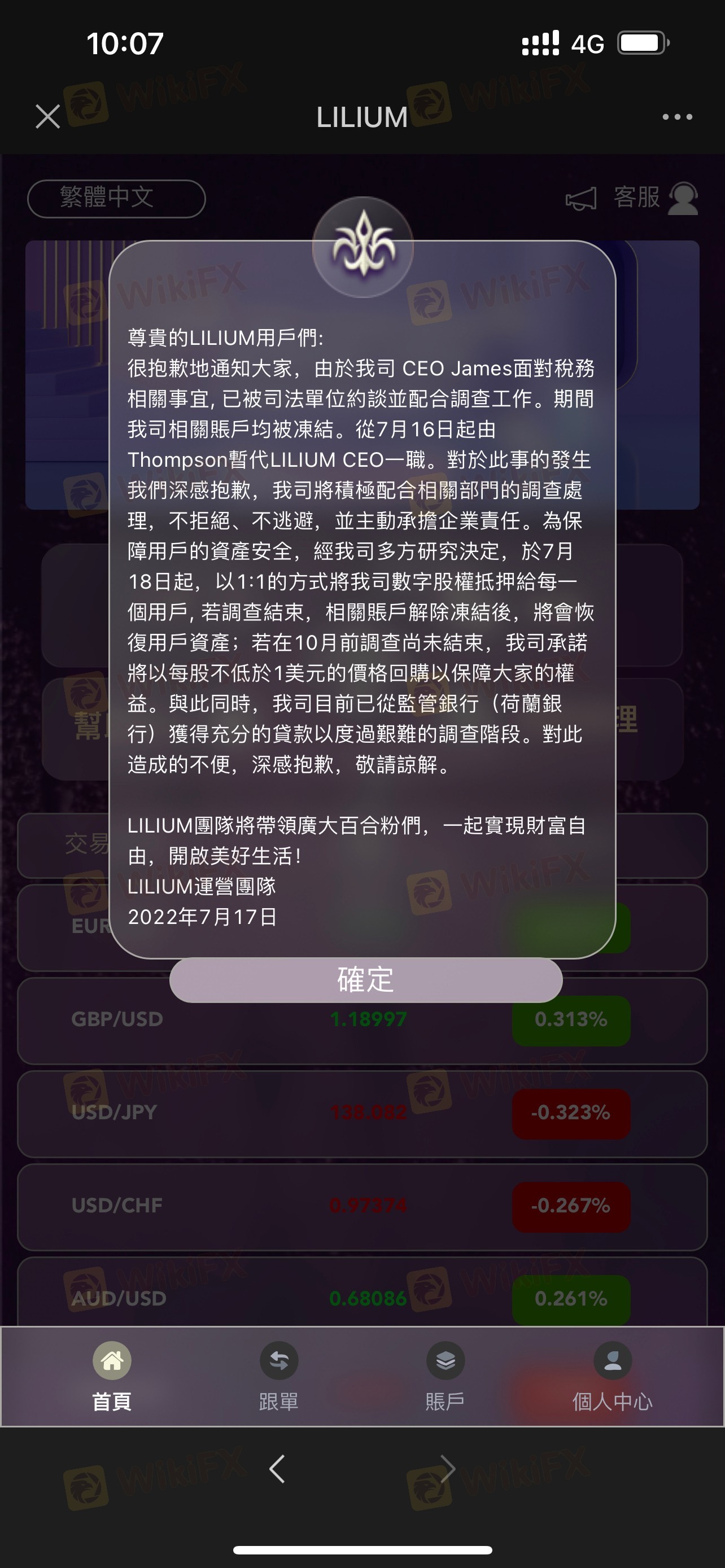Open the three-dot overflow menu
Viewport: 725px width, 1568px height.
(x=677, y=117)
